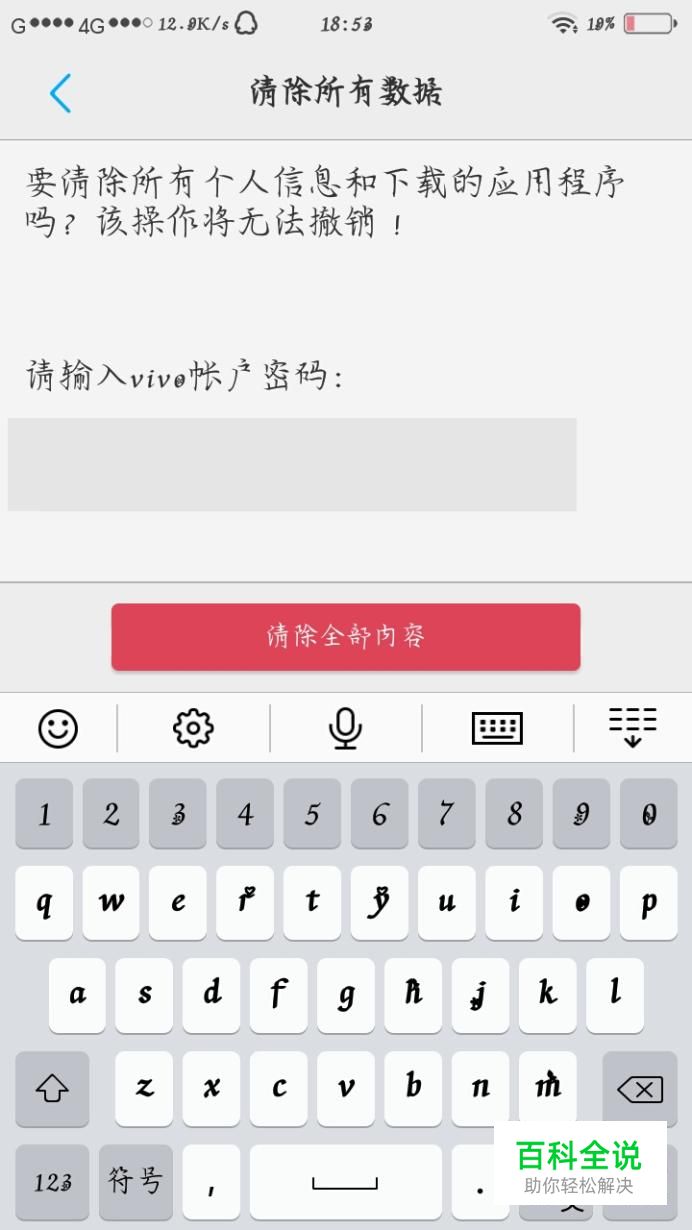Hide the on-screen keyboard
Image resolution: width=692 pixels, height=1230 pixels.
click(x=633, y=728)
